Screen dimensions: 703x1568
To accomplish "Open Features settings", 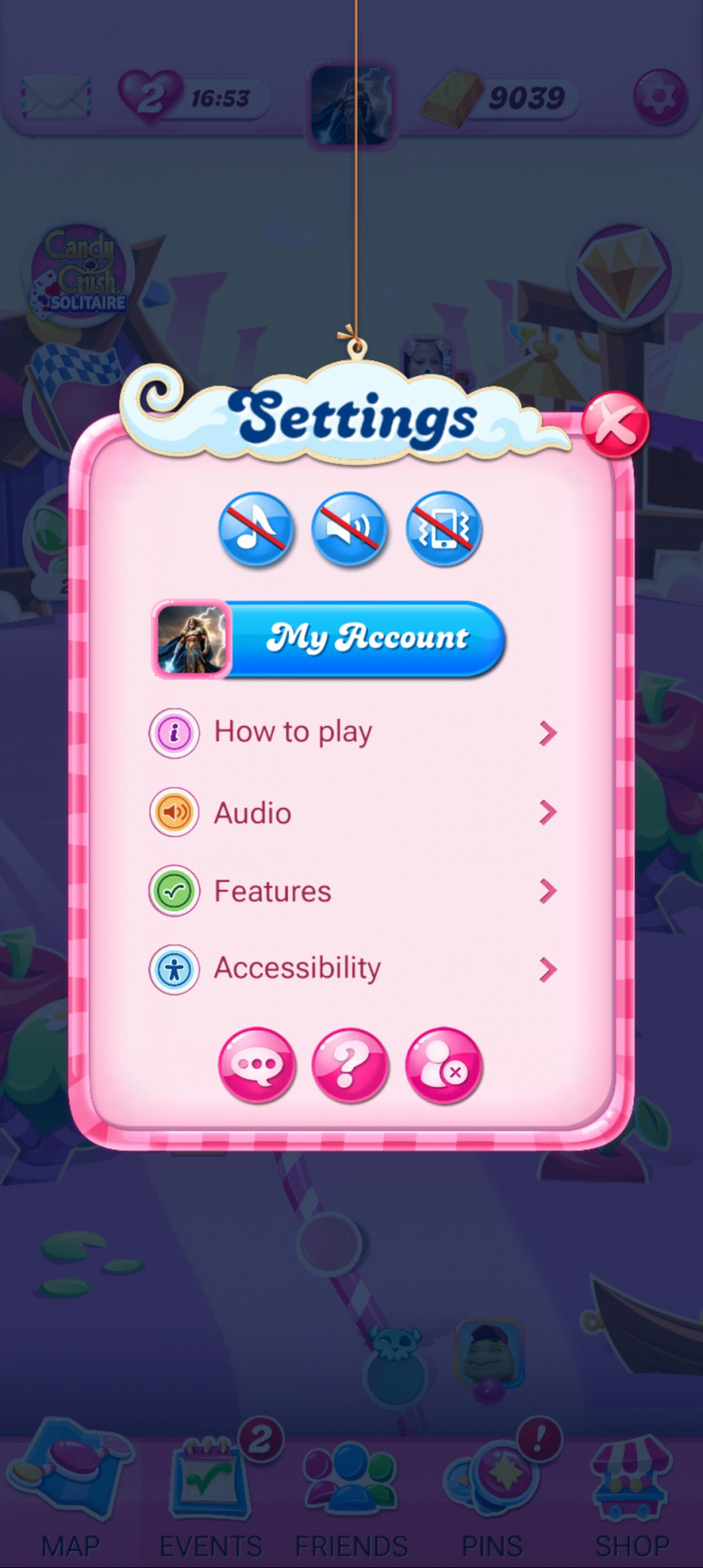I will coord(353,891).
